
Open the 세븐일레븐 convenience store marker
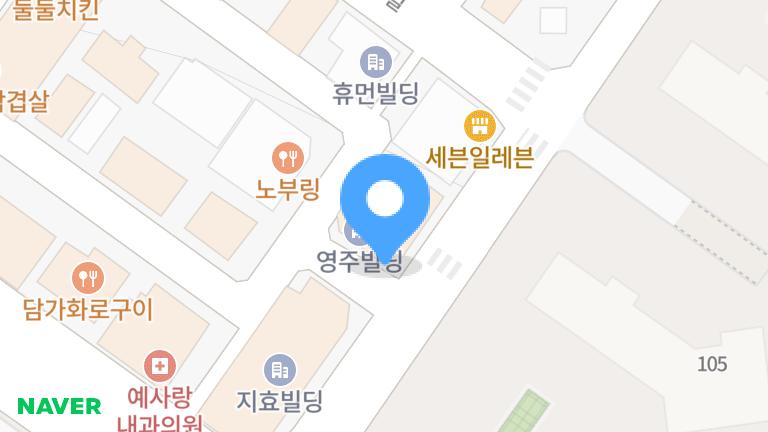click(480, 126)
